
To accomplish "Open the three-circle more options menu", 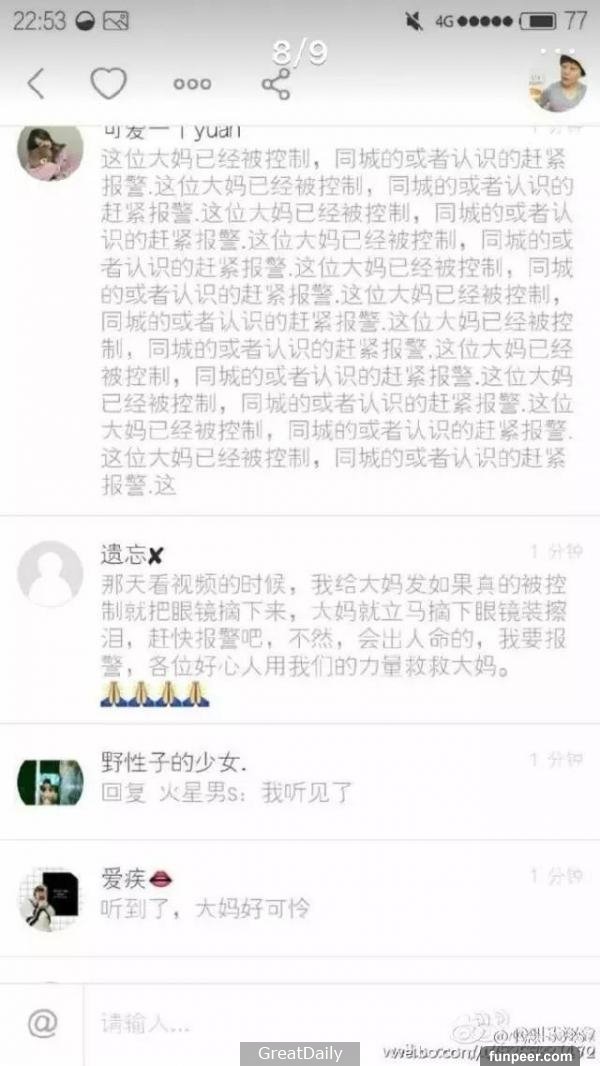I will point(192,85).
